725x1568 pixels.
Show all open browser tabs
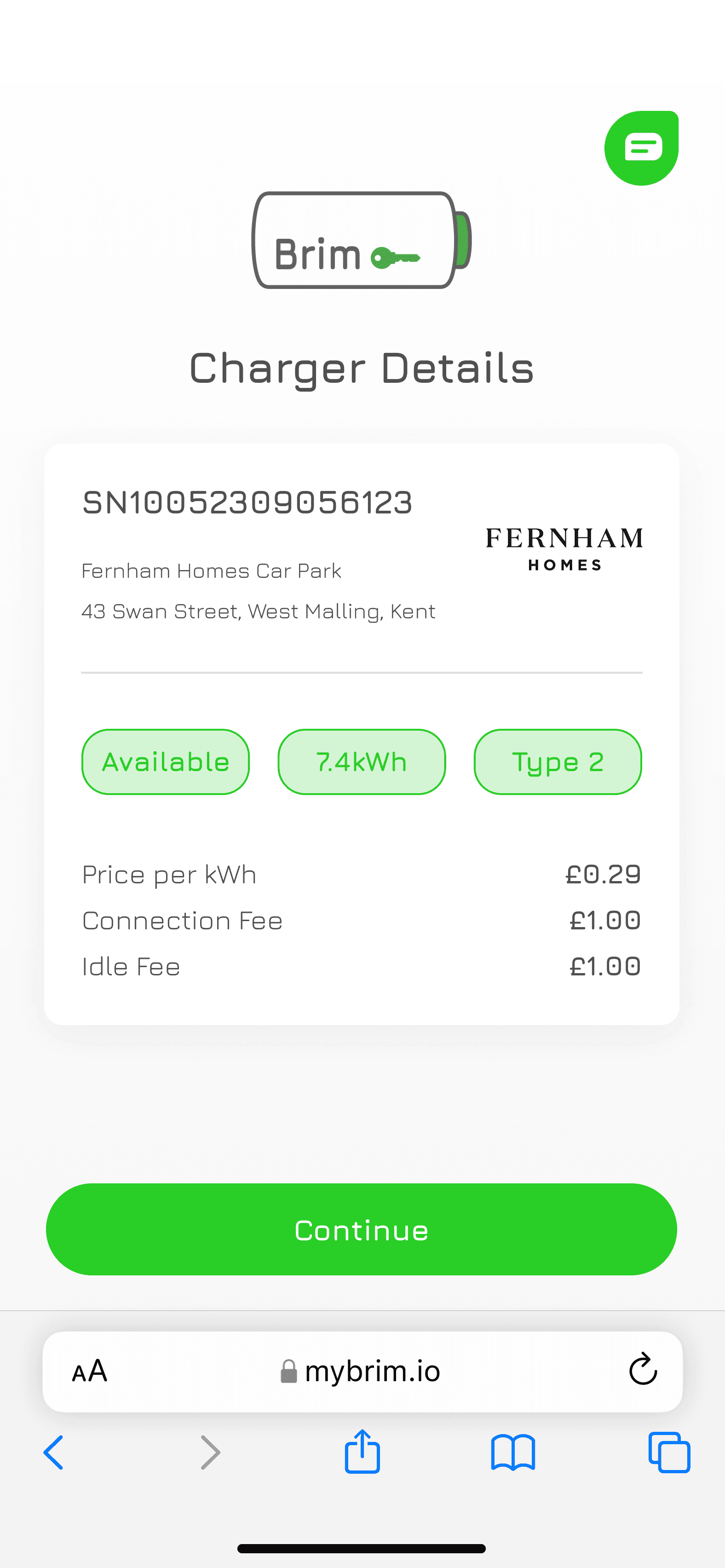(x=669, y=1453)
